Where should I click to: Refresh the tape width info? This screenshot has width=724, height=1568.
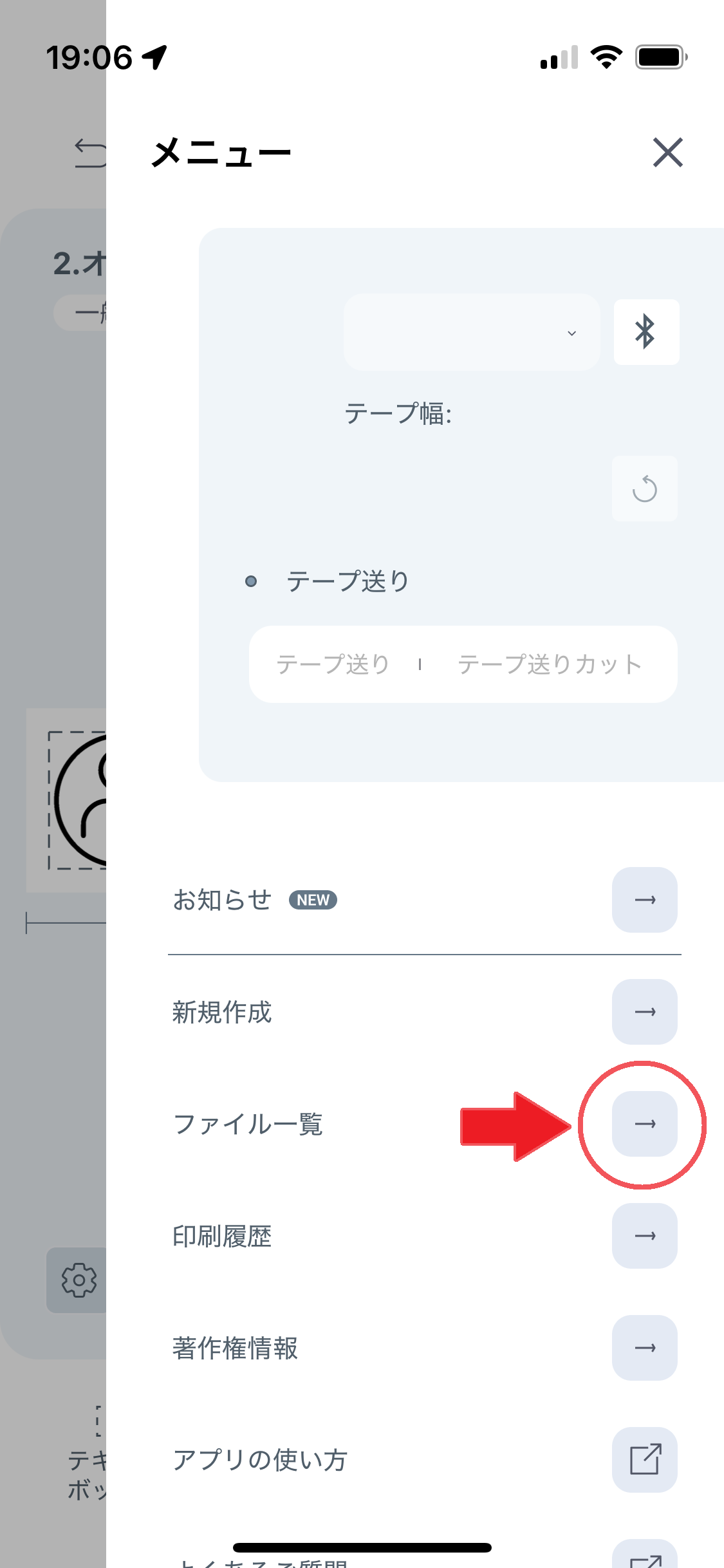pyautogui.click(x=644, y=489)
